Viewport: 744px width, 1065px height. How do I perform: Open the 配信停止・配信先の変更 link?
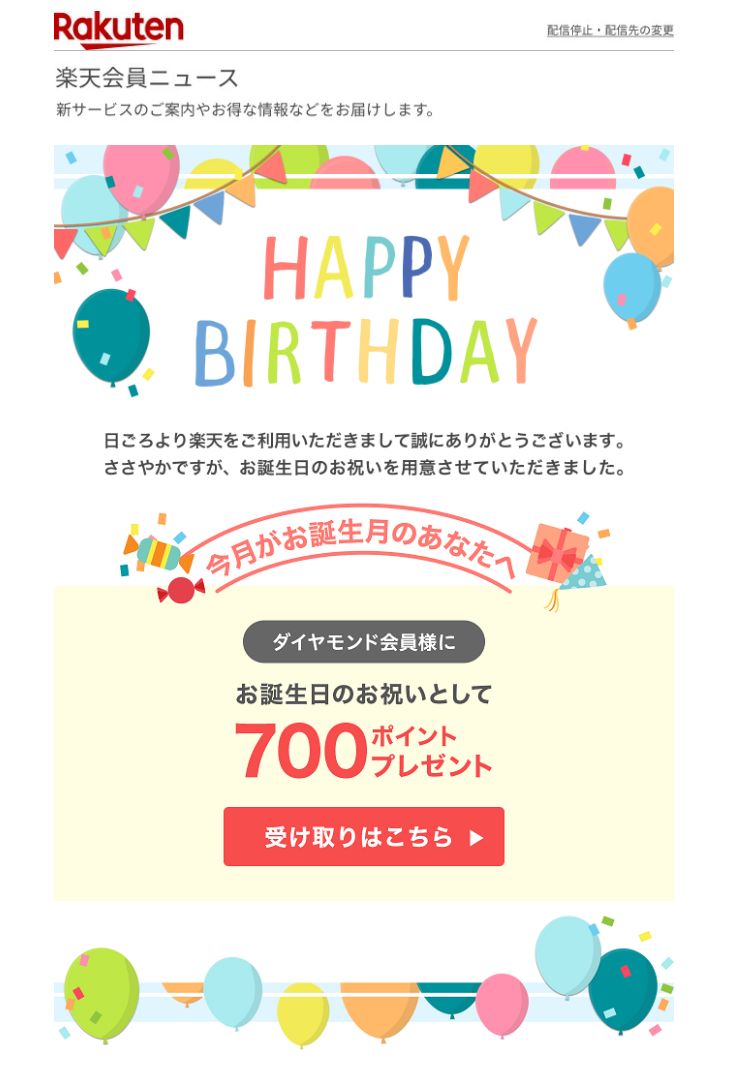coord(610,30)
